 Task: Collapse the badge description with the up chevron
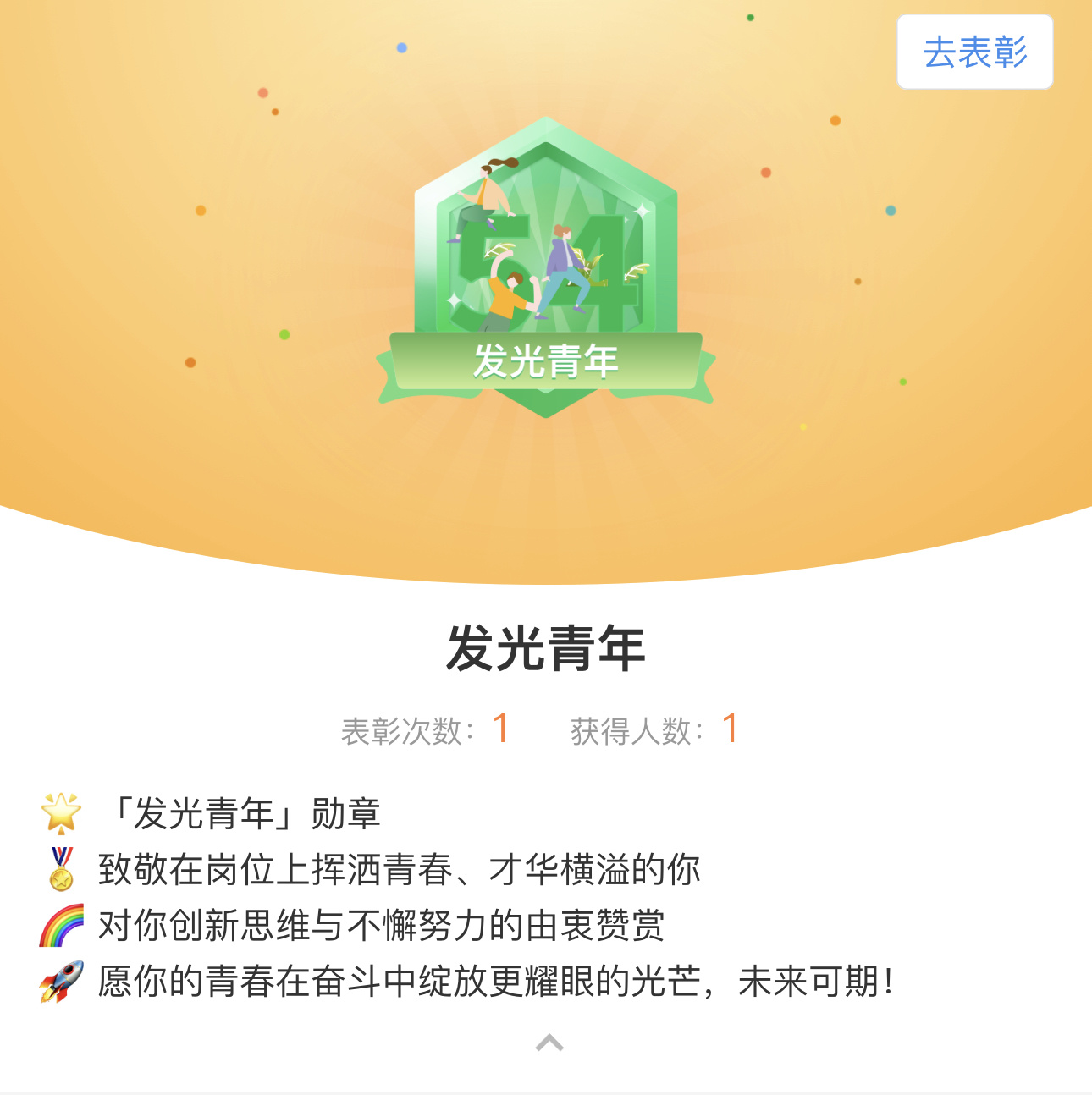pyautogui.click(x=549, y=1043)
